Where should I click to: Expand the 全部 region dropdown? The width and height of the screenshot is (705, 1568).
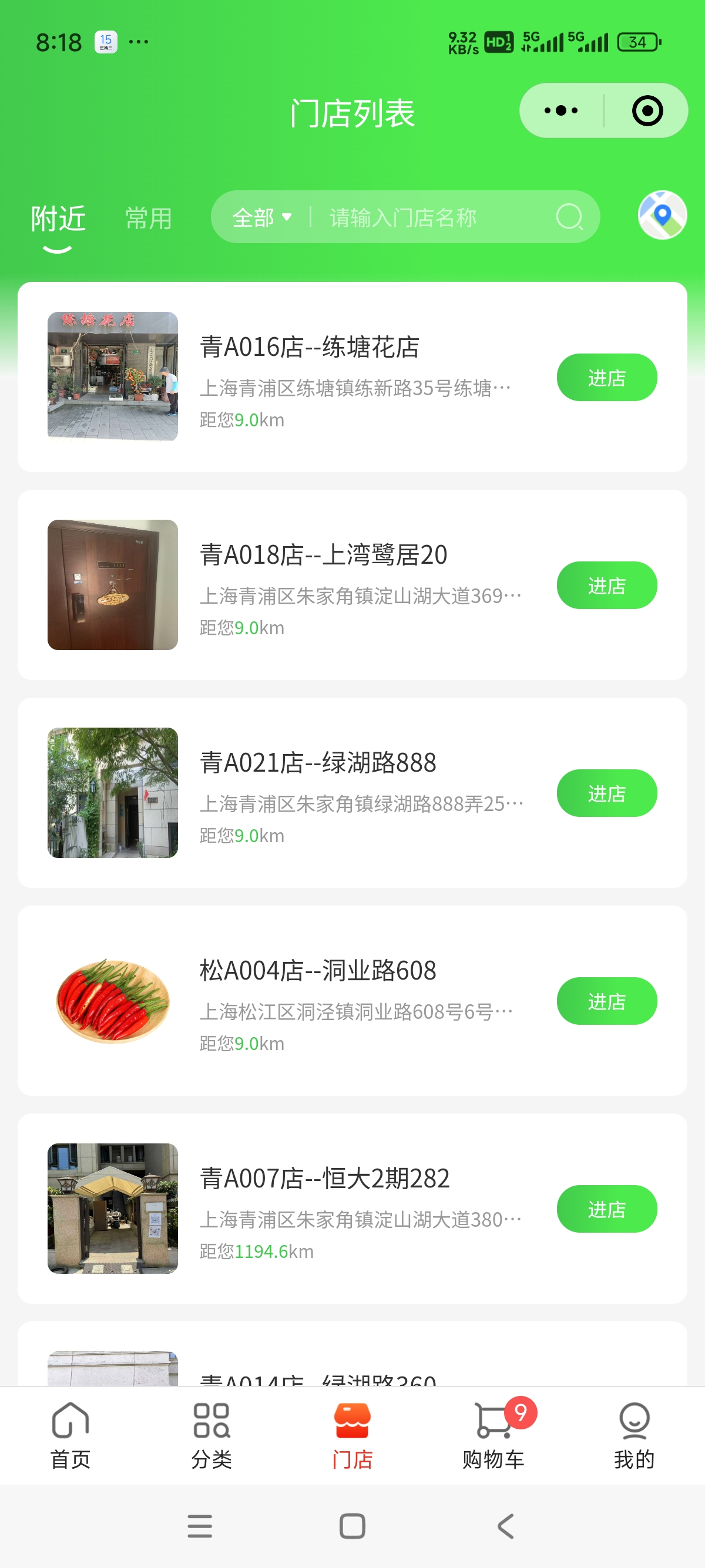262,217
